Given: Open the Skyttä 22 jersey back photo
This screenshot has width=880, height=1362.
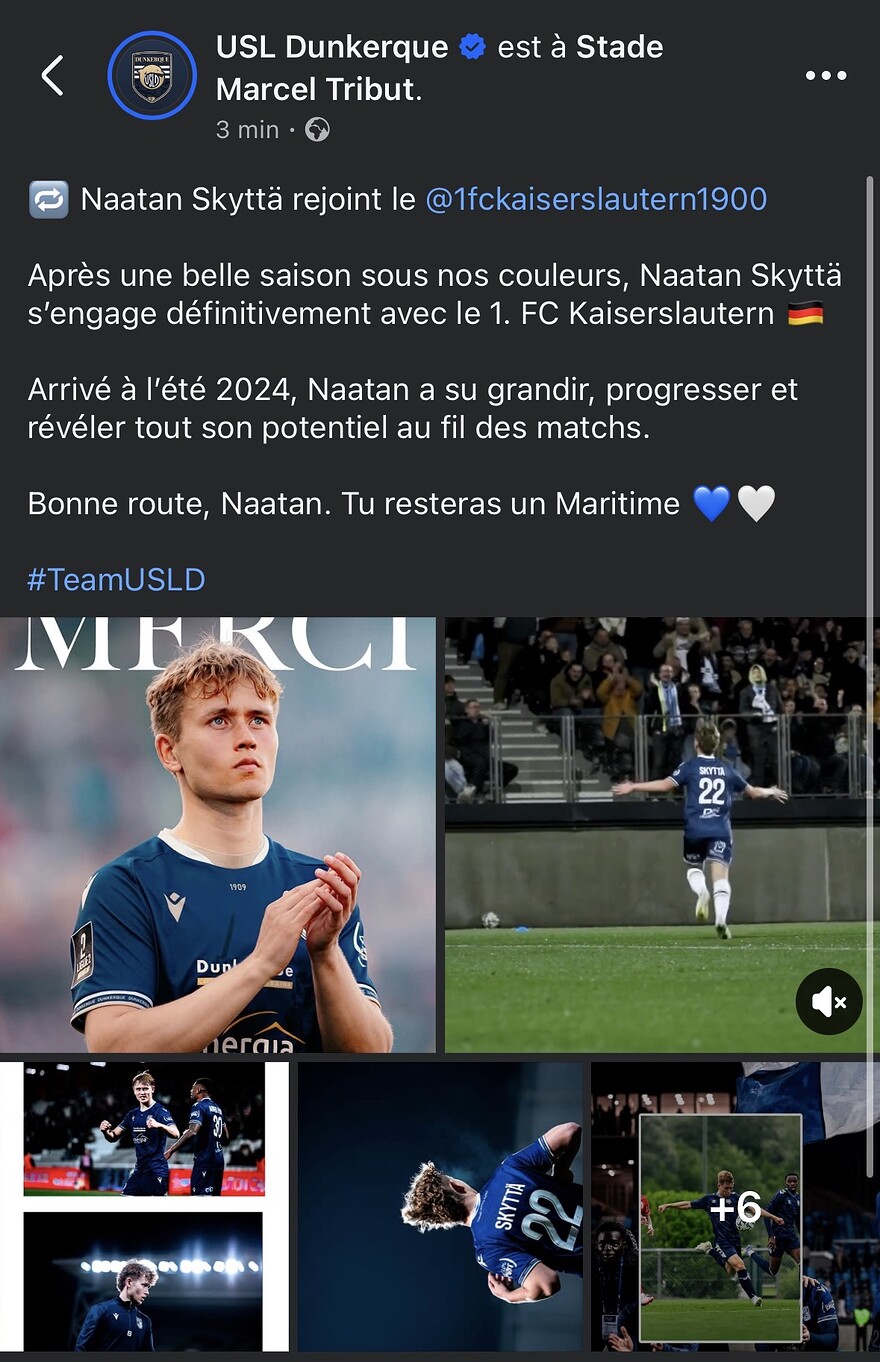Looking at the screenshot, I should (440, 1207).
